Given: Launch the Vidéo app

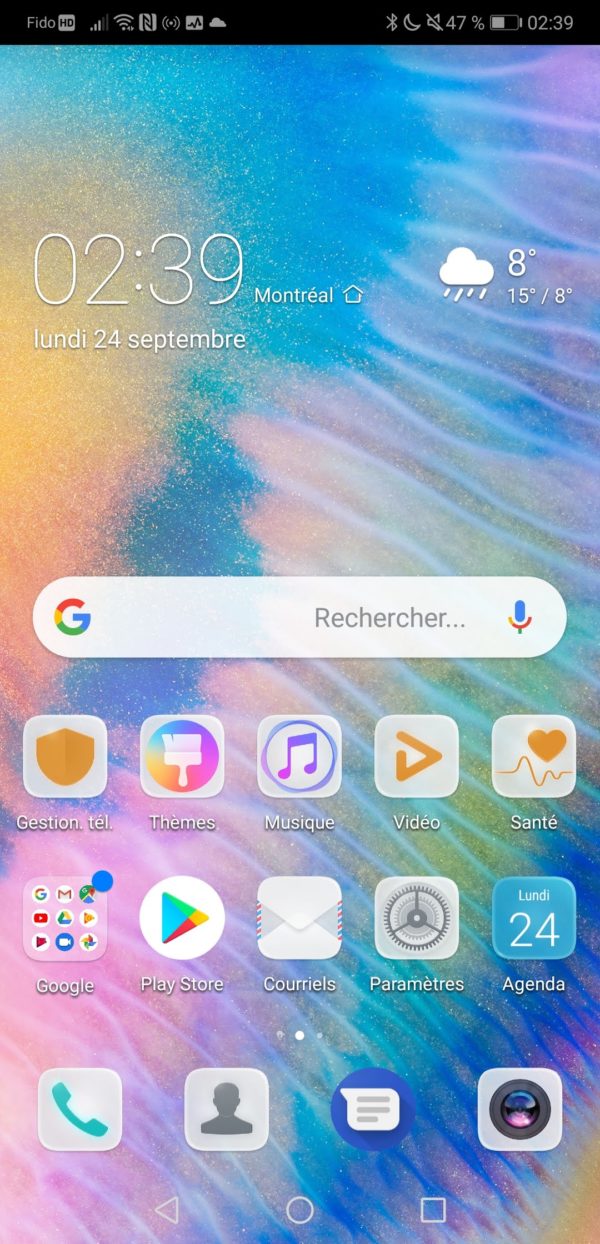Looking at the screenshot, I should 416,757.
